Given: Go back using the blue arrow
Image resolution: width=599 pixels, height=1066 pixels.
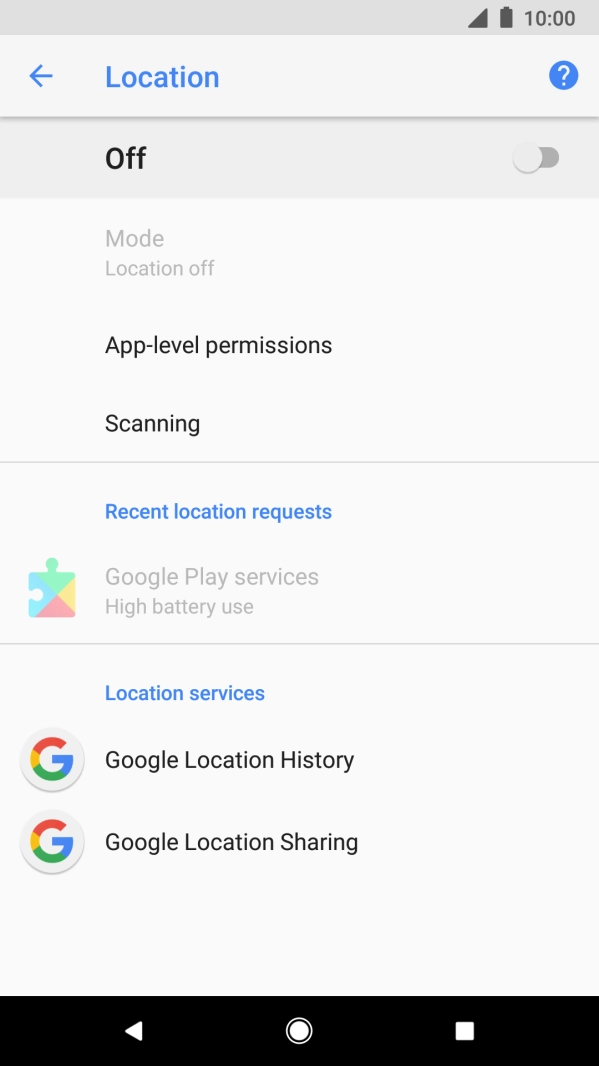Looking at the screenshot, I should coord(41,76).
